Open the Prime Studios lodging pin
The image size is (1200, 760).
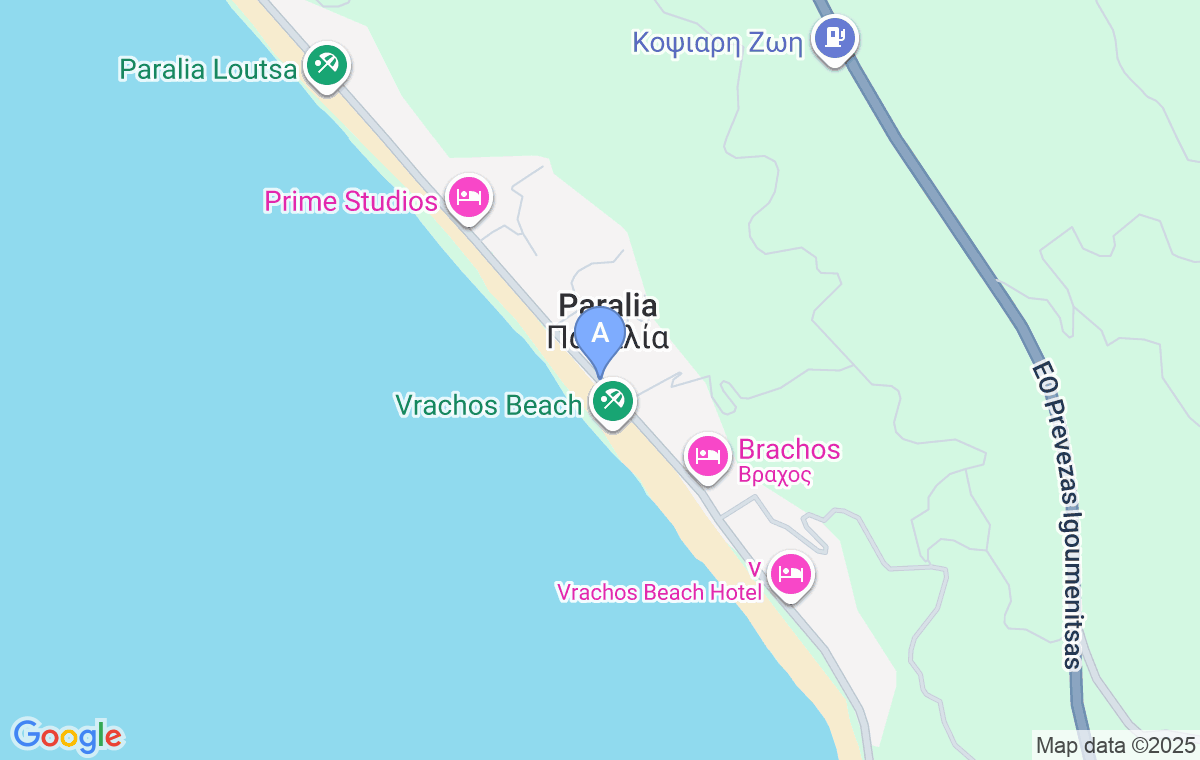point(468,197)
